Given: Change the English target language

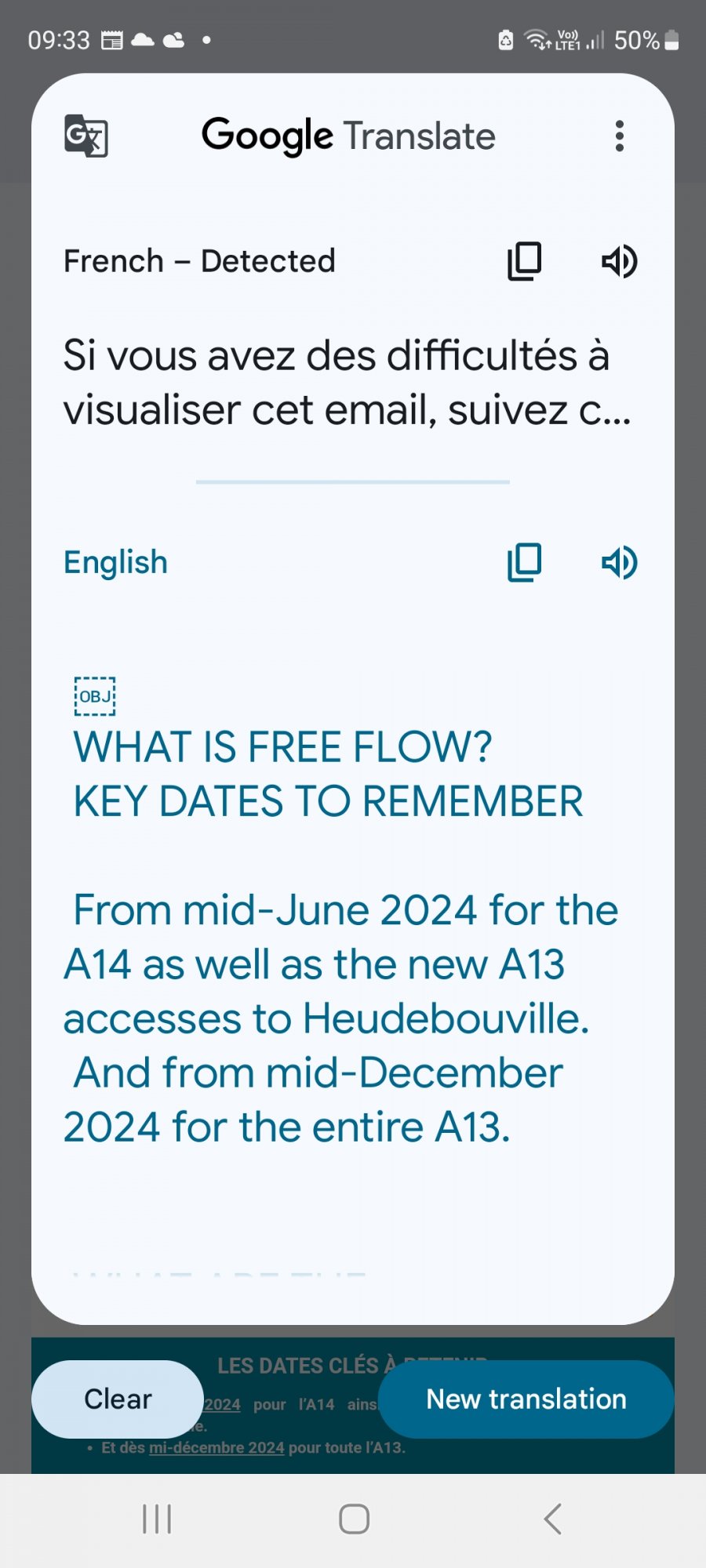Looking at the screenshot, I should tap(115, 562).
